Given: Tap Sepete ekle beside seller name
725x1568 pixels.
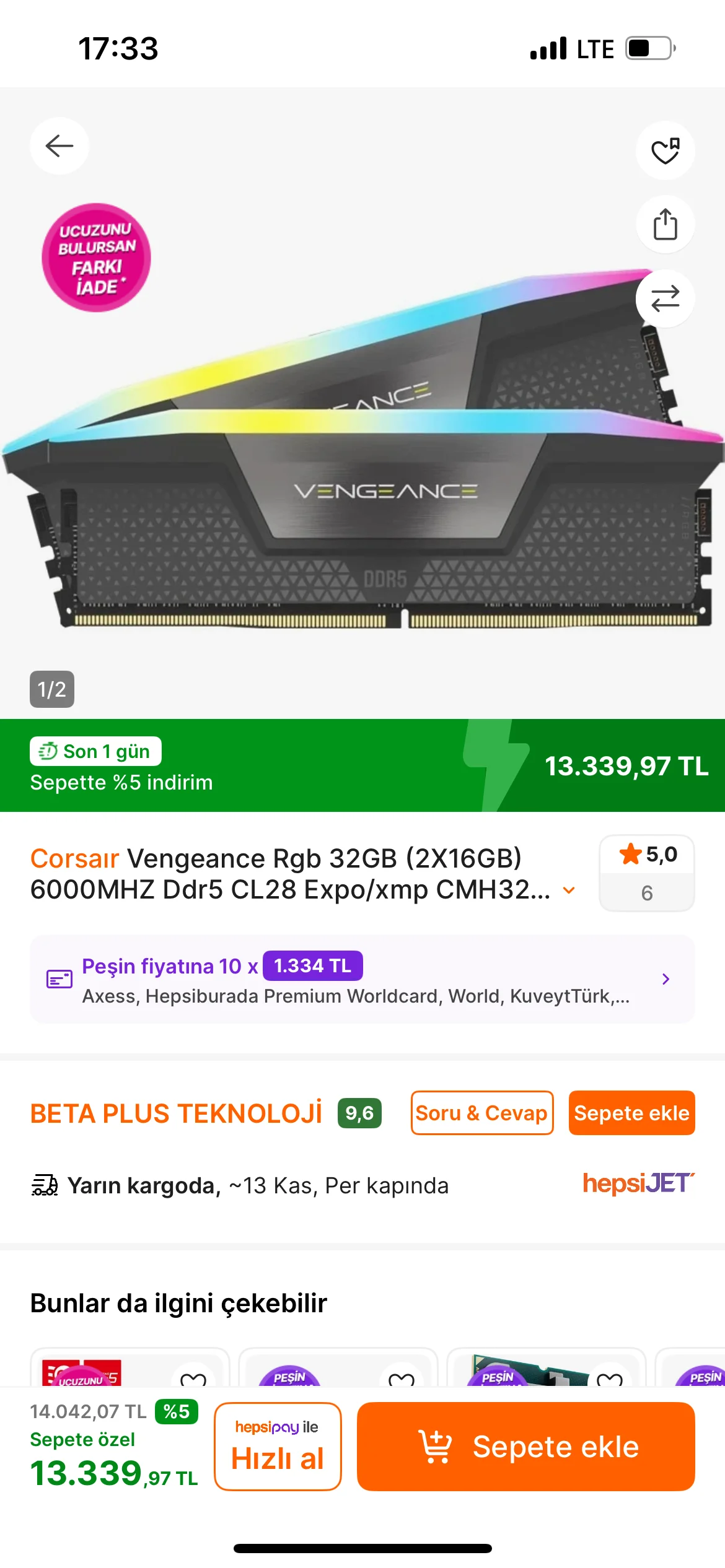Looking at the screenshot, I should pos(631,1113).
